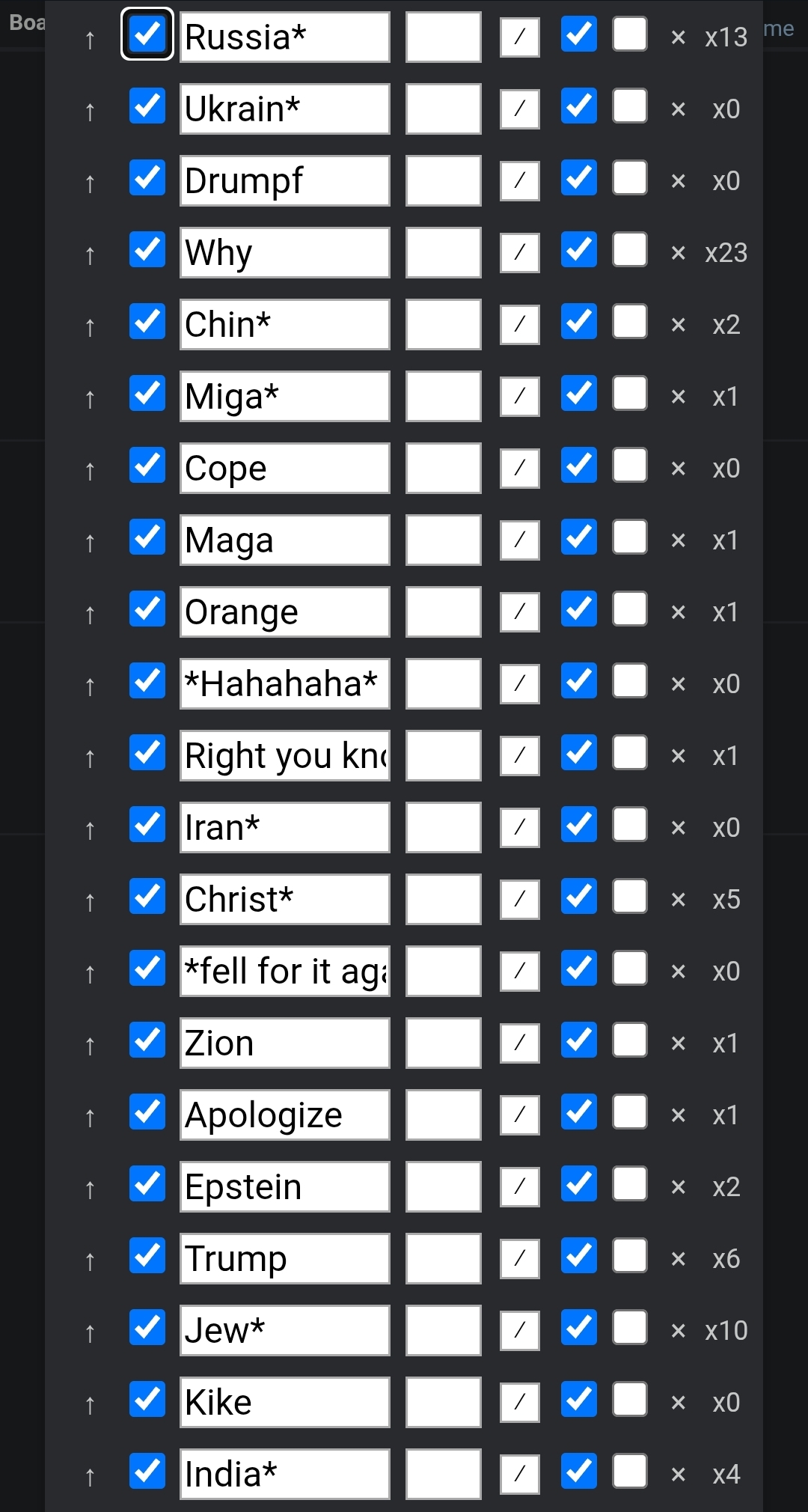Enable the empty checkbox in the Trump row

tap(629, 1256)
